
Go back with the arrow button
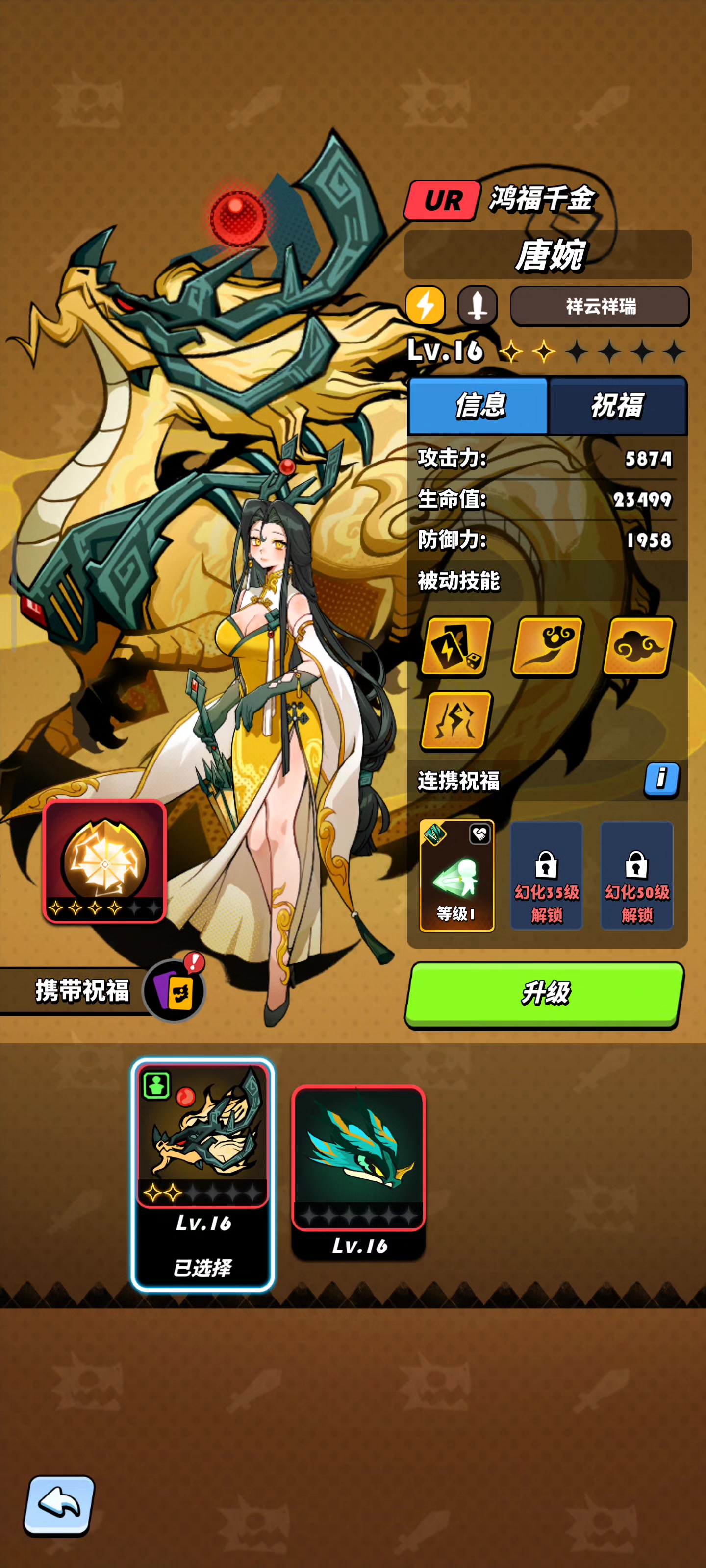59,1505
